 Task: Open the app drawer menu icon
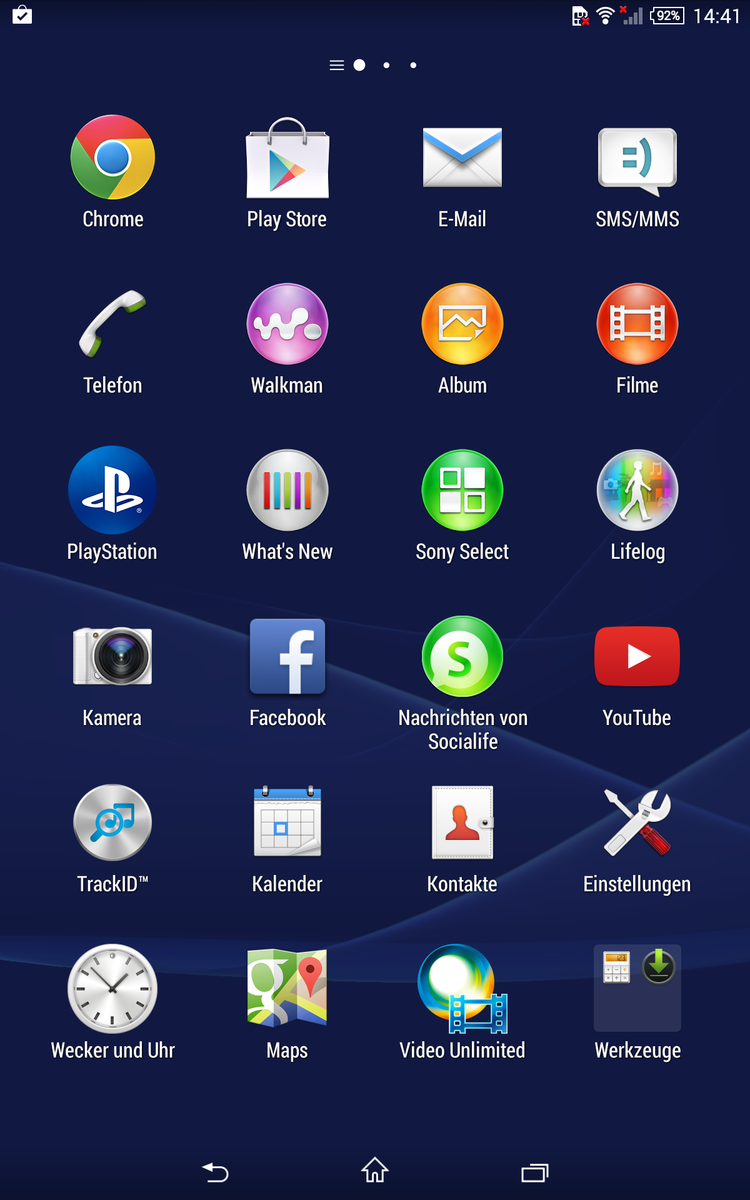pos(336,65)
